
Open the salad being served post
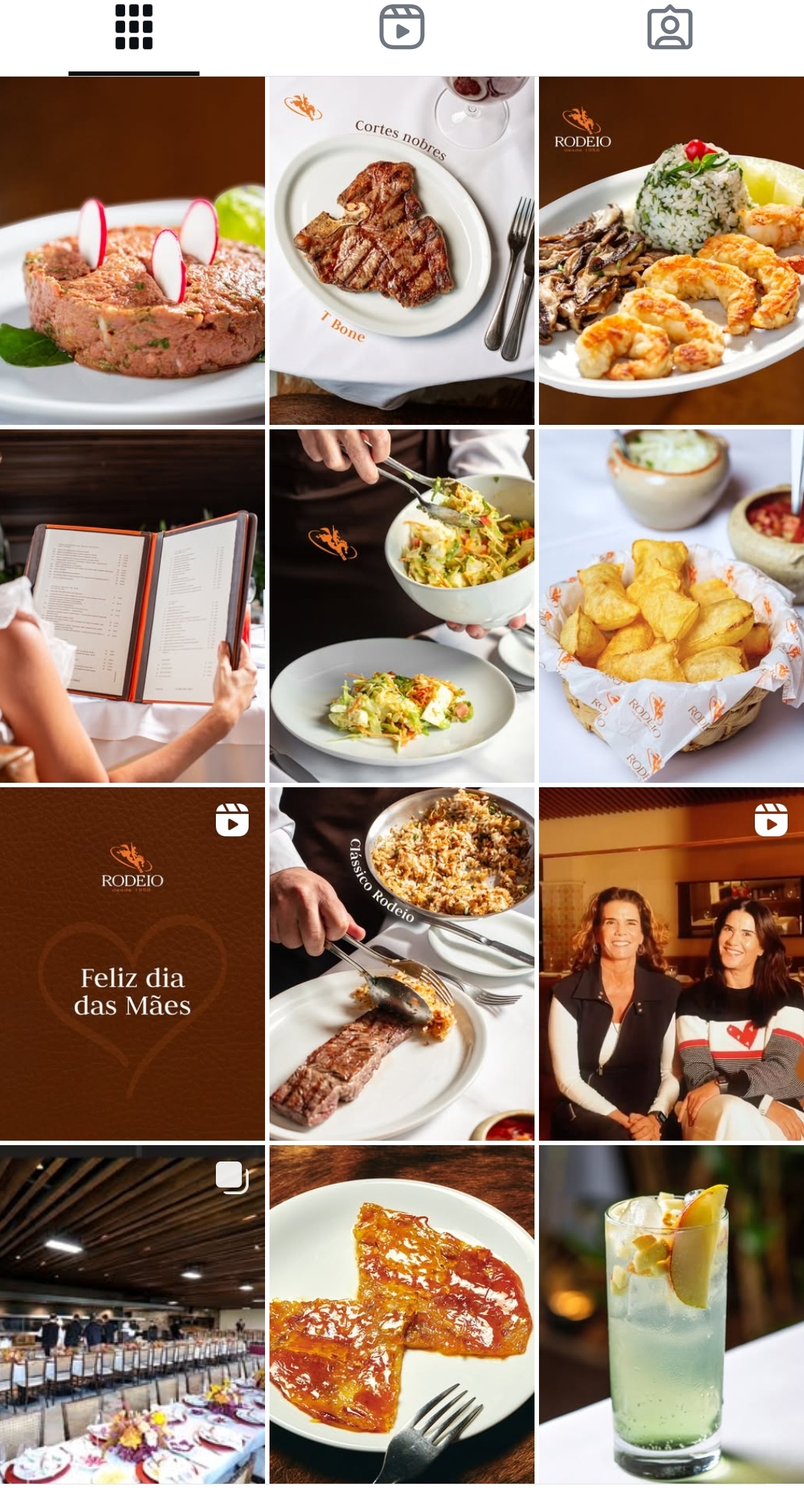pos(402,606)
